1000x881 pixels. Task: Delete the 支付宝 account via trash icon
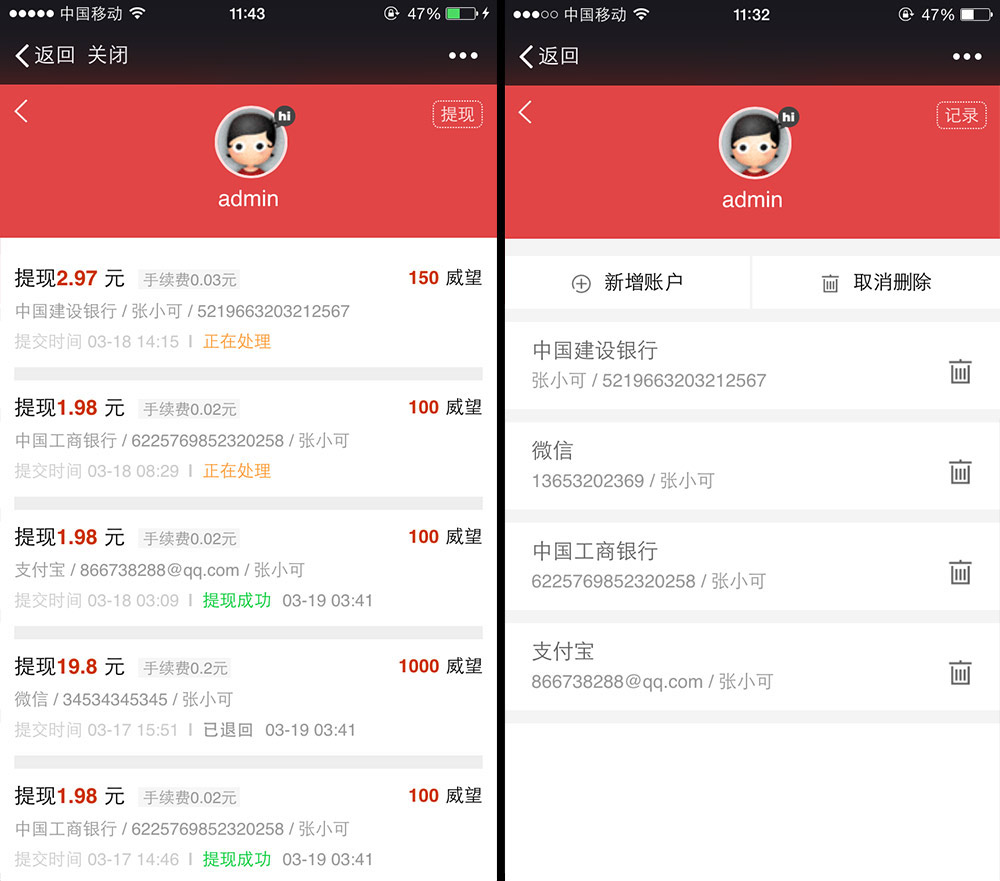[960, 671]
